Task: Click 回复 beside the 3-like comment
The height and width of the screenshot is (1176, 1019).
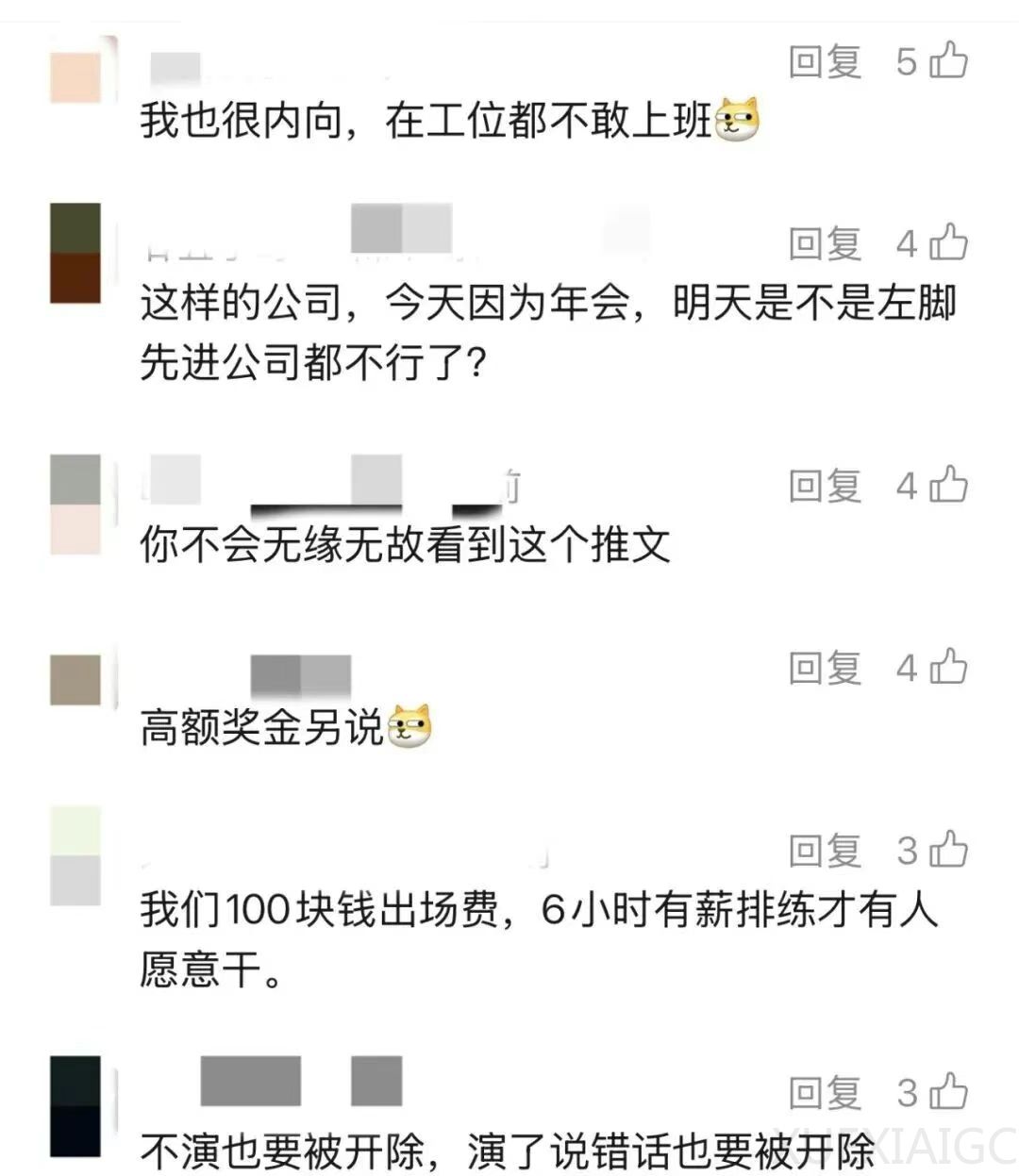Action: [827, 849]
